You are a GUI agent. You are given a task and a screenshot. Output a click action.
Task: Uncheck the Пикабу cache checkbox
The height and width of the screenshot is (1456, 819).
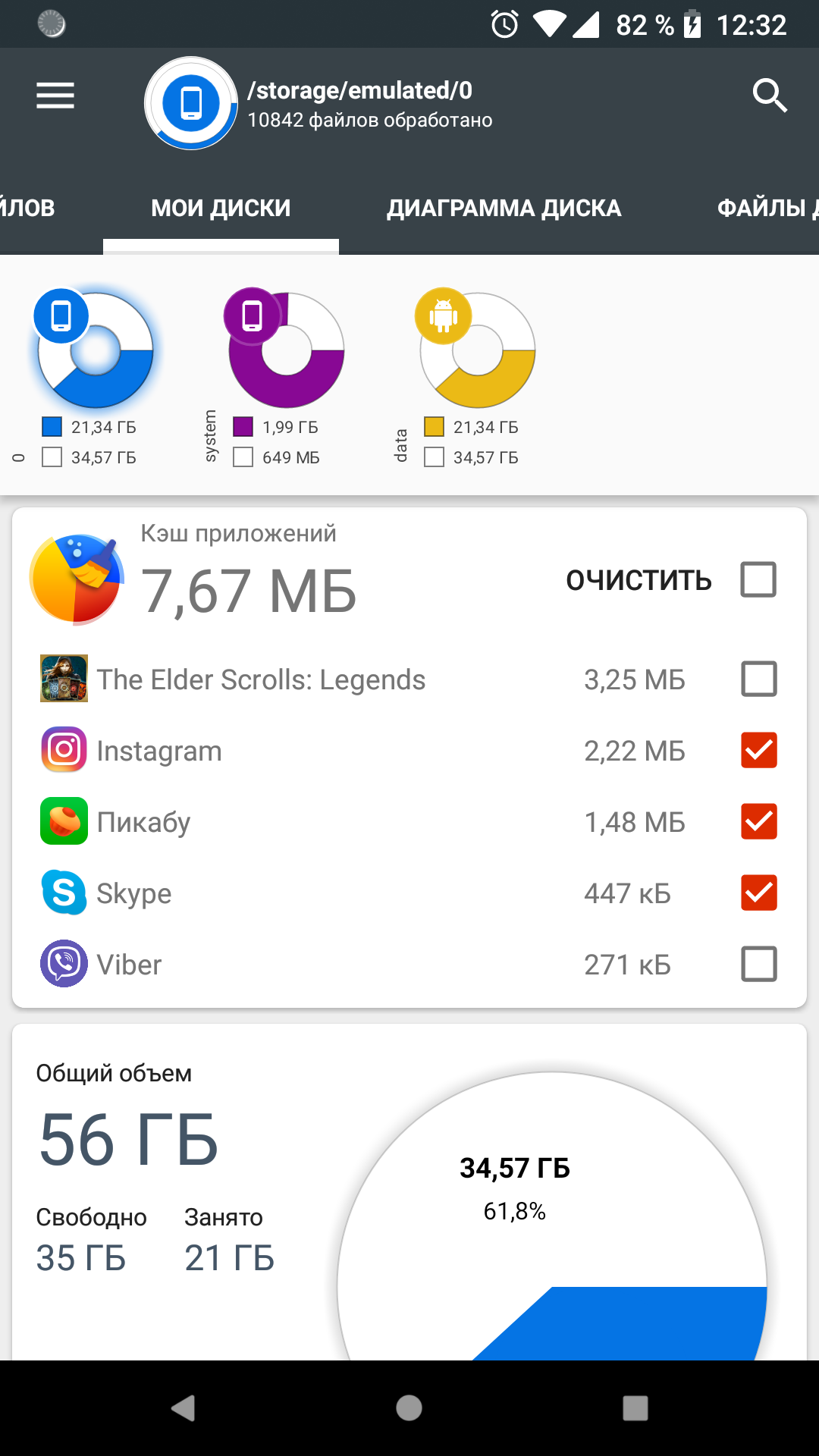click(x=758, y=821)
